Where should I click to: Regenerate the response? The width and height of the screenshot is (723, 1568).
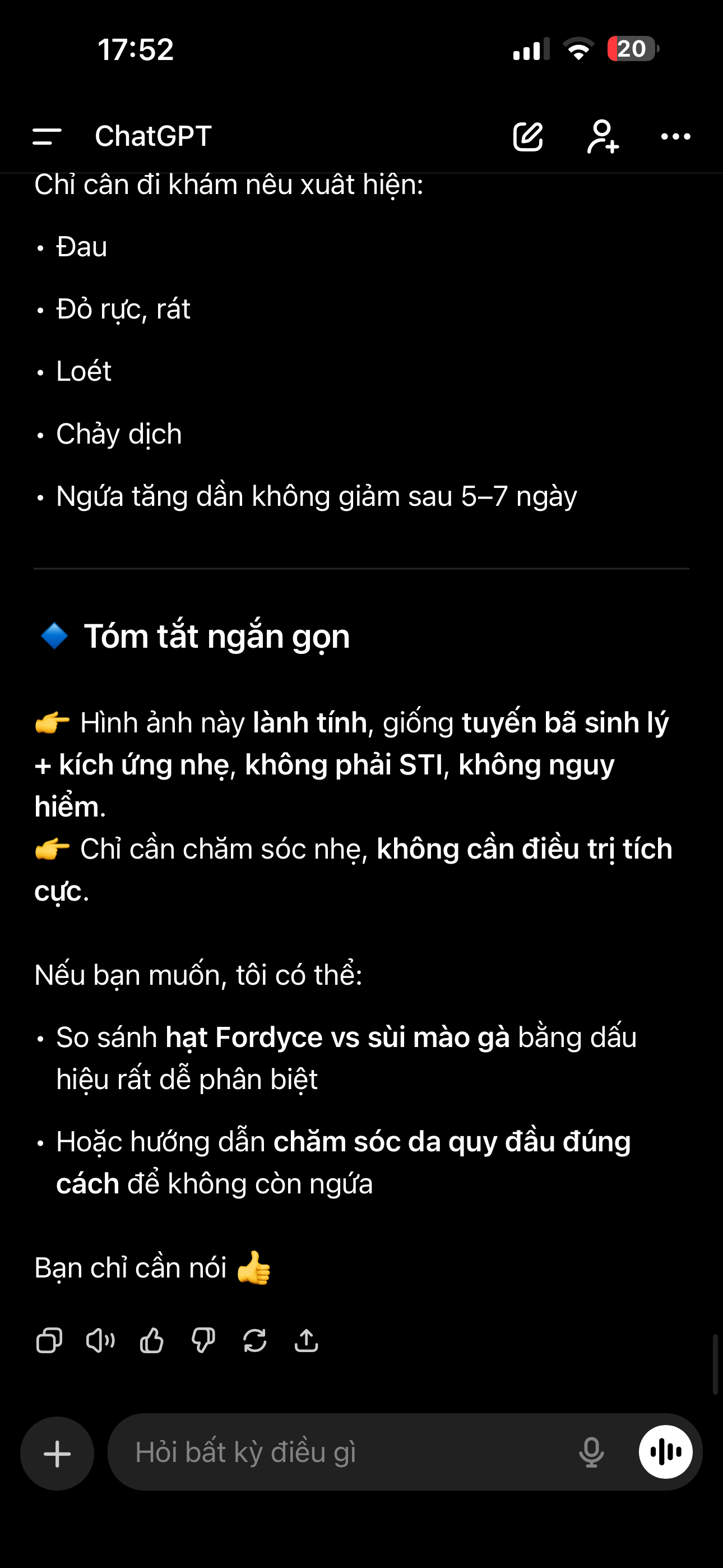click(x=254, y=1340)
